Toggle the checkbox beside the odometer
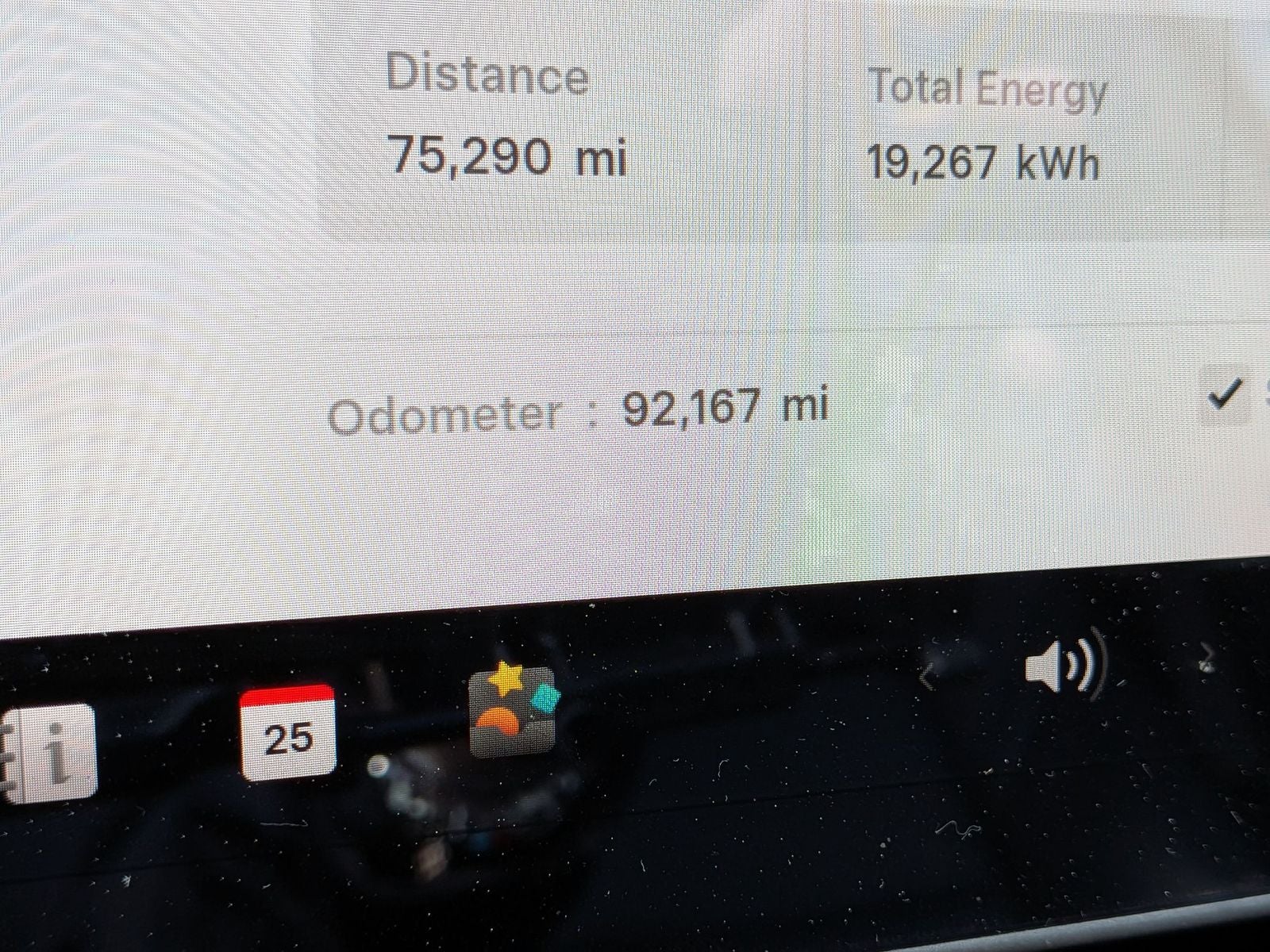The width and height of the screenshot is (1270, 952). click(1223, 394)
